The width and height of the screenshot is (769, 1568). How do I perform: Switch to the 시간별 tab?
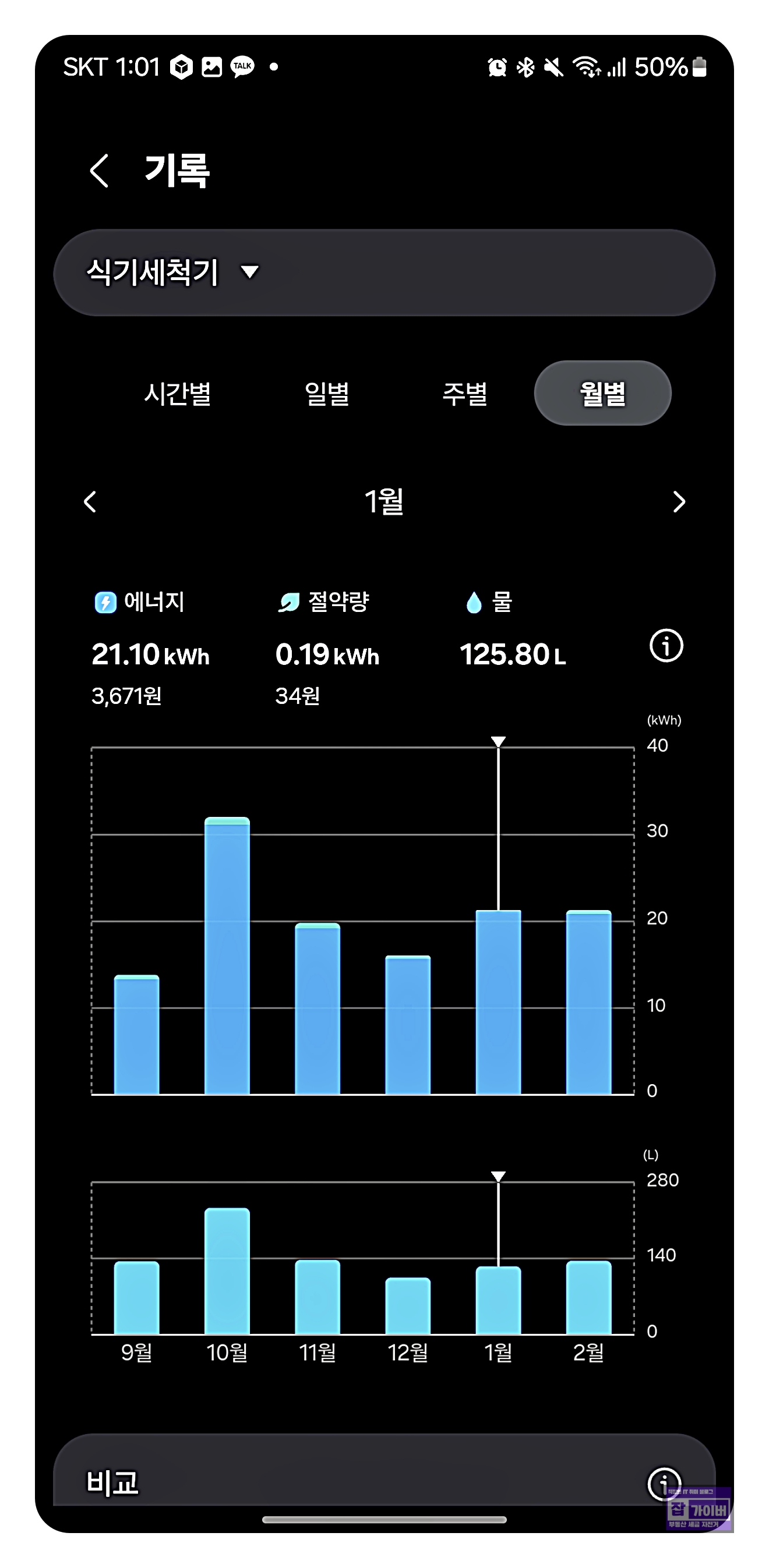[x=177, y=393]
